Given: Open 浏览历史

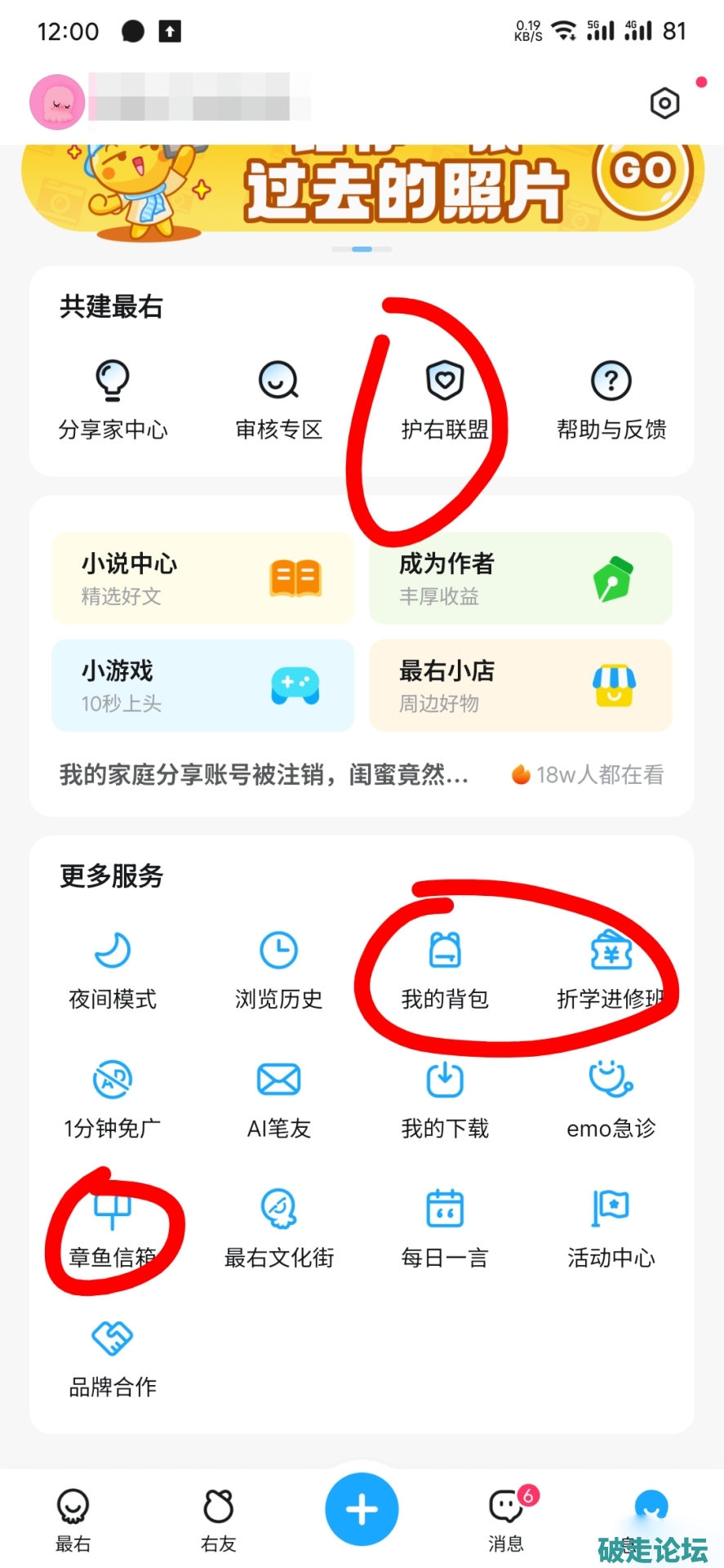Looking at the screenshot, I should pos(278,969).
